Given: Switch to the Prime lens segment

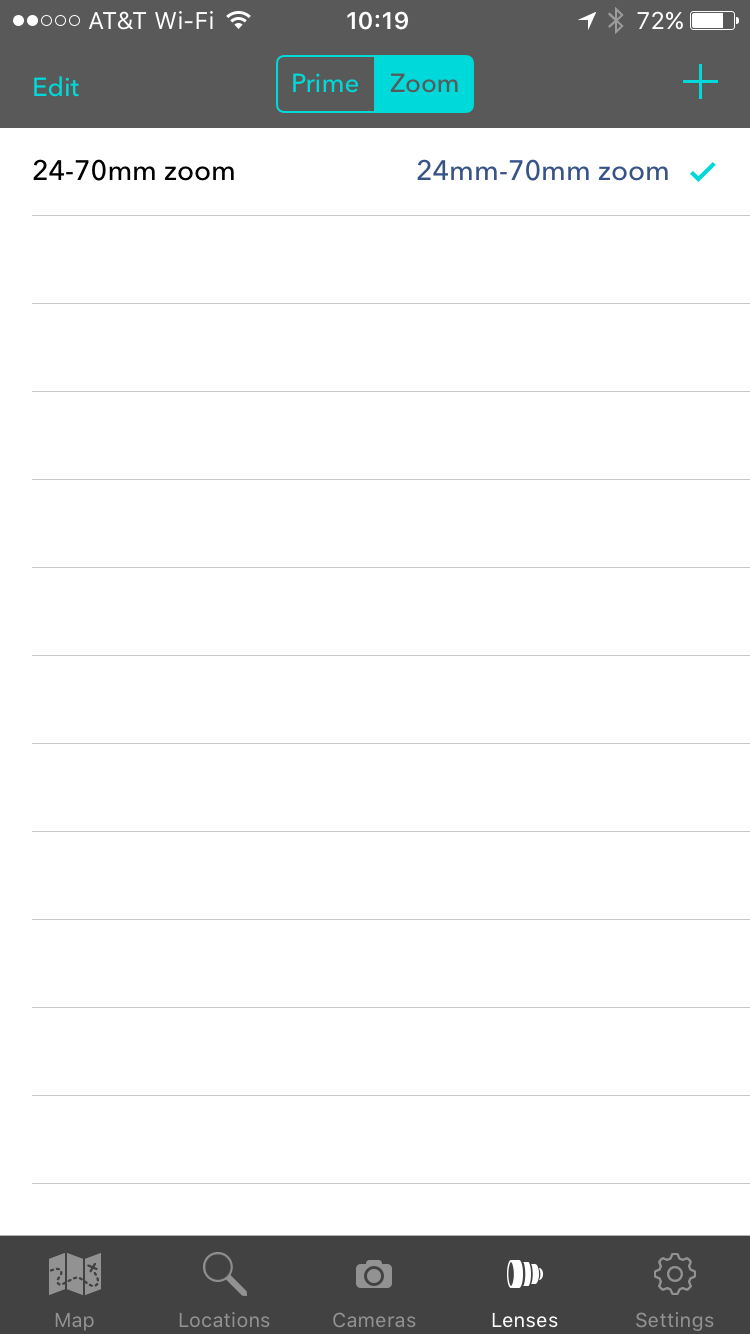Looking at the screenshot, I should 325,84.
